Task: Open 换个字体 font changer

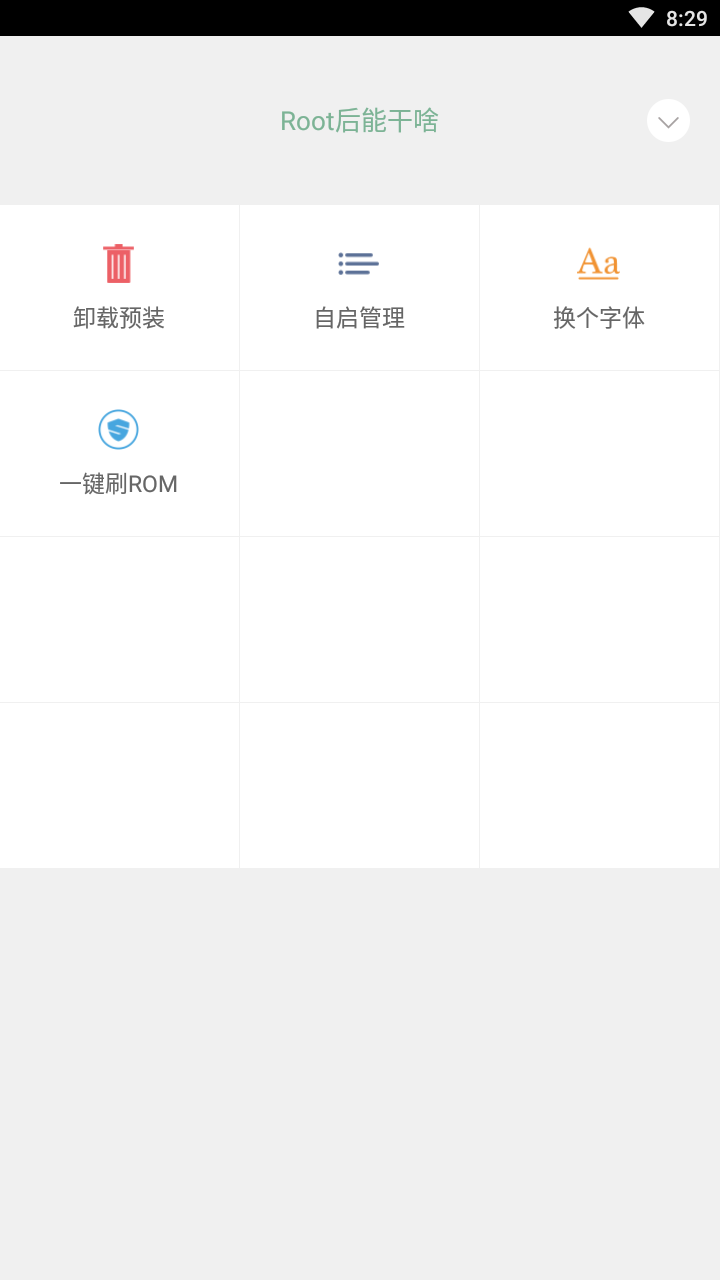Action: (x=599, y=288)
